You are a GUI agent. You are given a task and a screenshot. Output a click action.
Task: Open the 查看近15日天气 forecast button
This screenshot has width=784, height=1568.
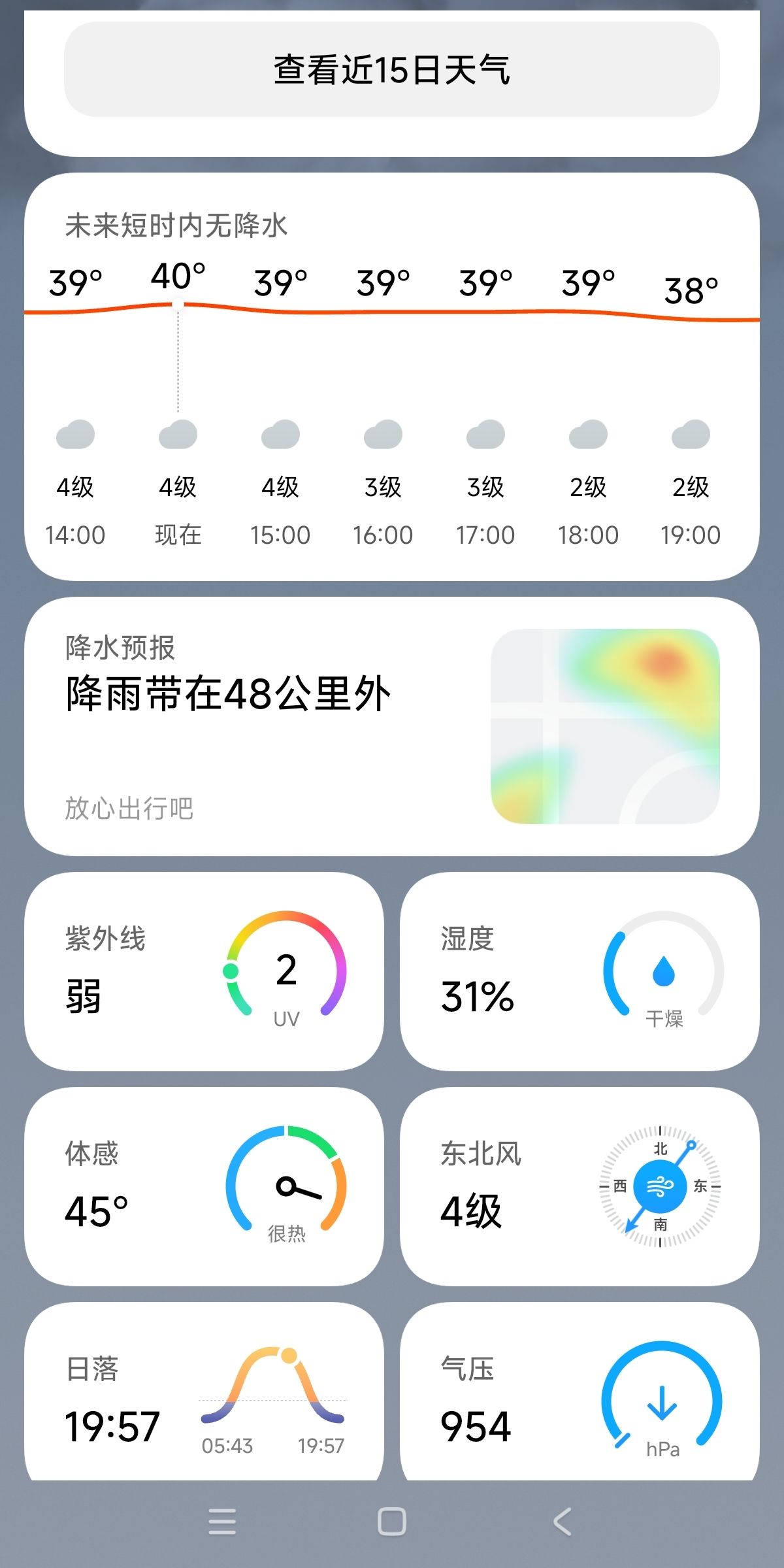pos(392,69)
